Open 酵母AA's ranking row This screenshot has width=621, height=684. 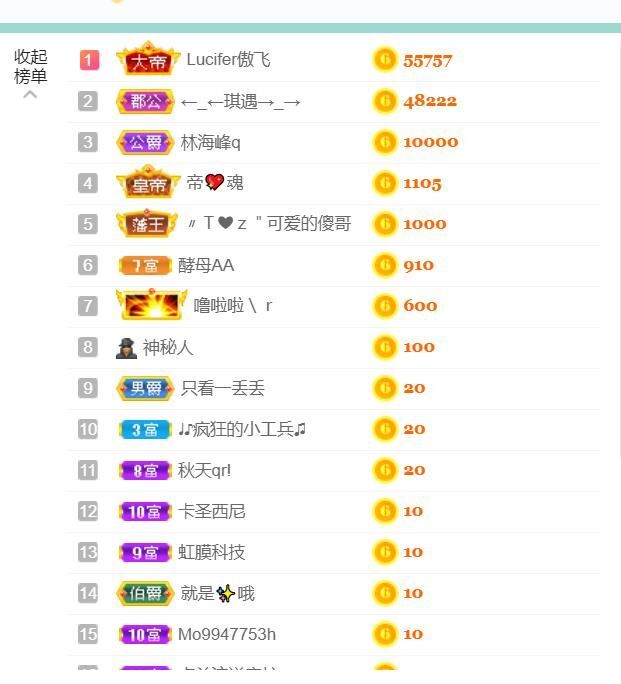click(x=206, y=265)
